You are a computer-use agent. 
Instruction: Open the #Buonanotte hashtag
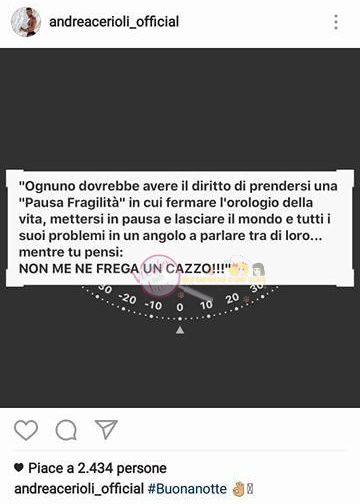pyautogui.click(x=187, y=489)
